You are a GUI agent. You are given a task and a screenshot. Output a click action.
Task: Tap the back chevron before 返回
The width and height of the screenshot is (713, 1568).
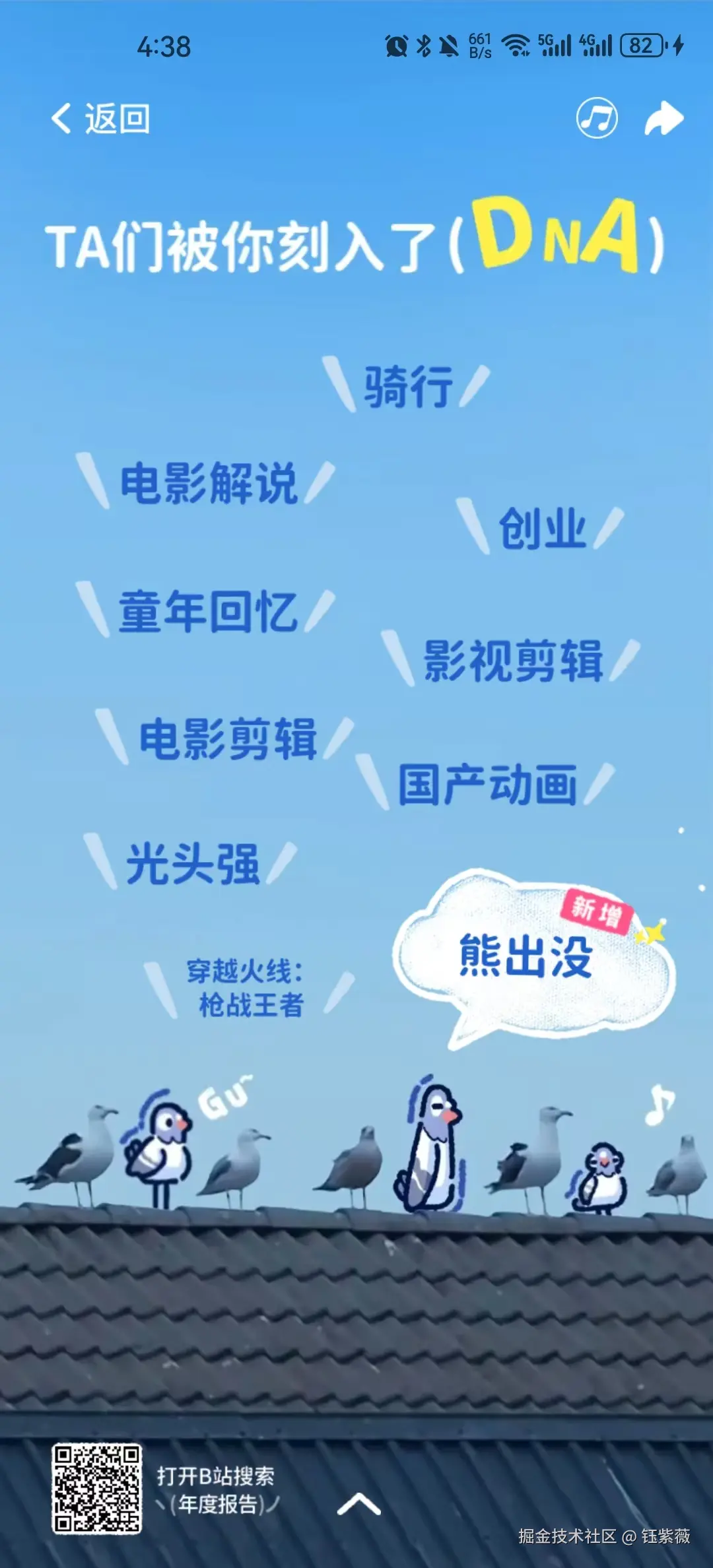[x=62, y=117]
